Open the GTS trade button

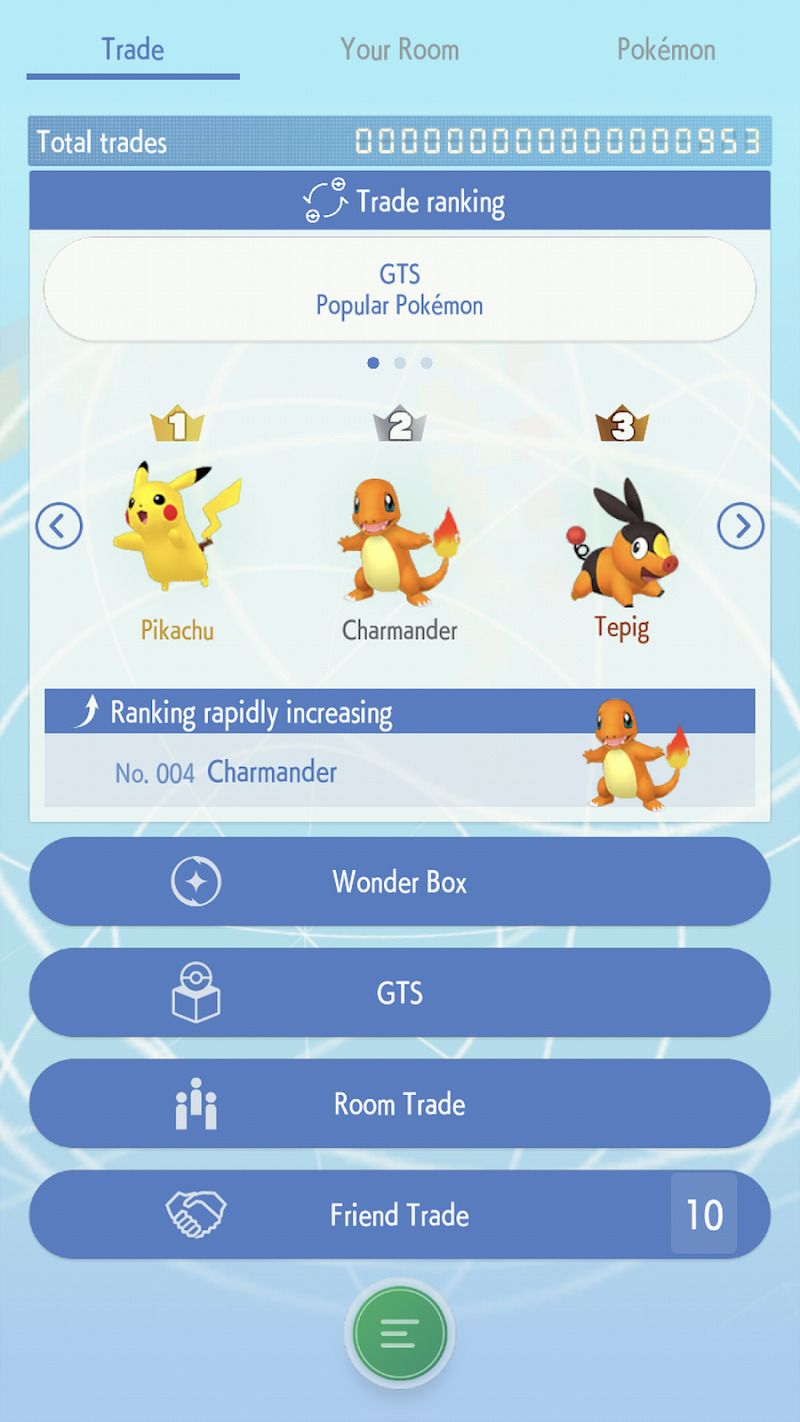click(399, 993)
